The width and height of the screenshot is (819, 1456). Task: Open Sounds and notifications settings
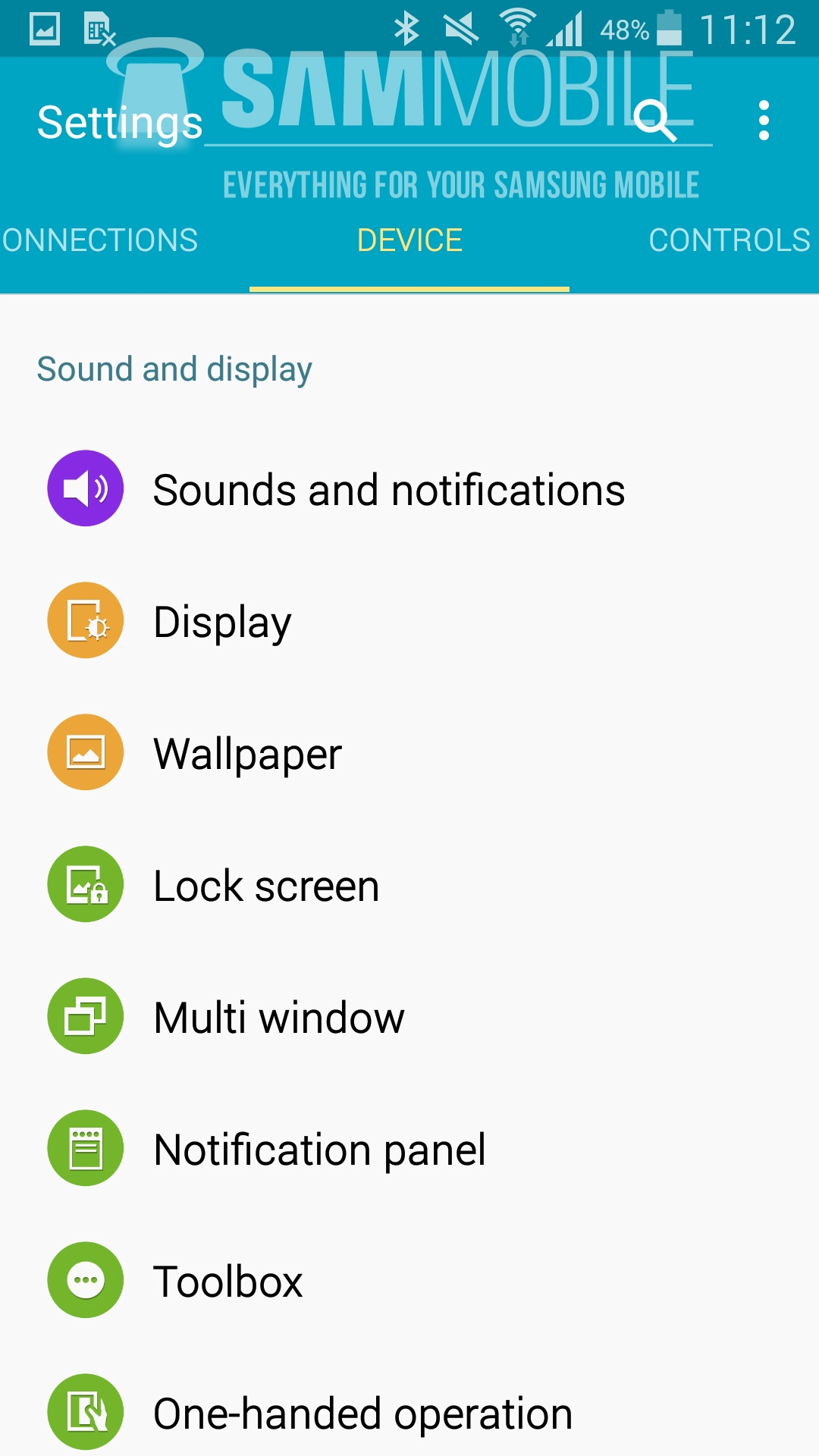[388, 489]
